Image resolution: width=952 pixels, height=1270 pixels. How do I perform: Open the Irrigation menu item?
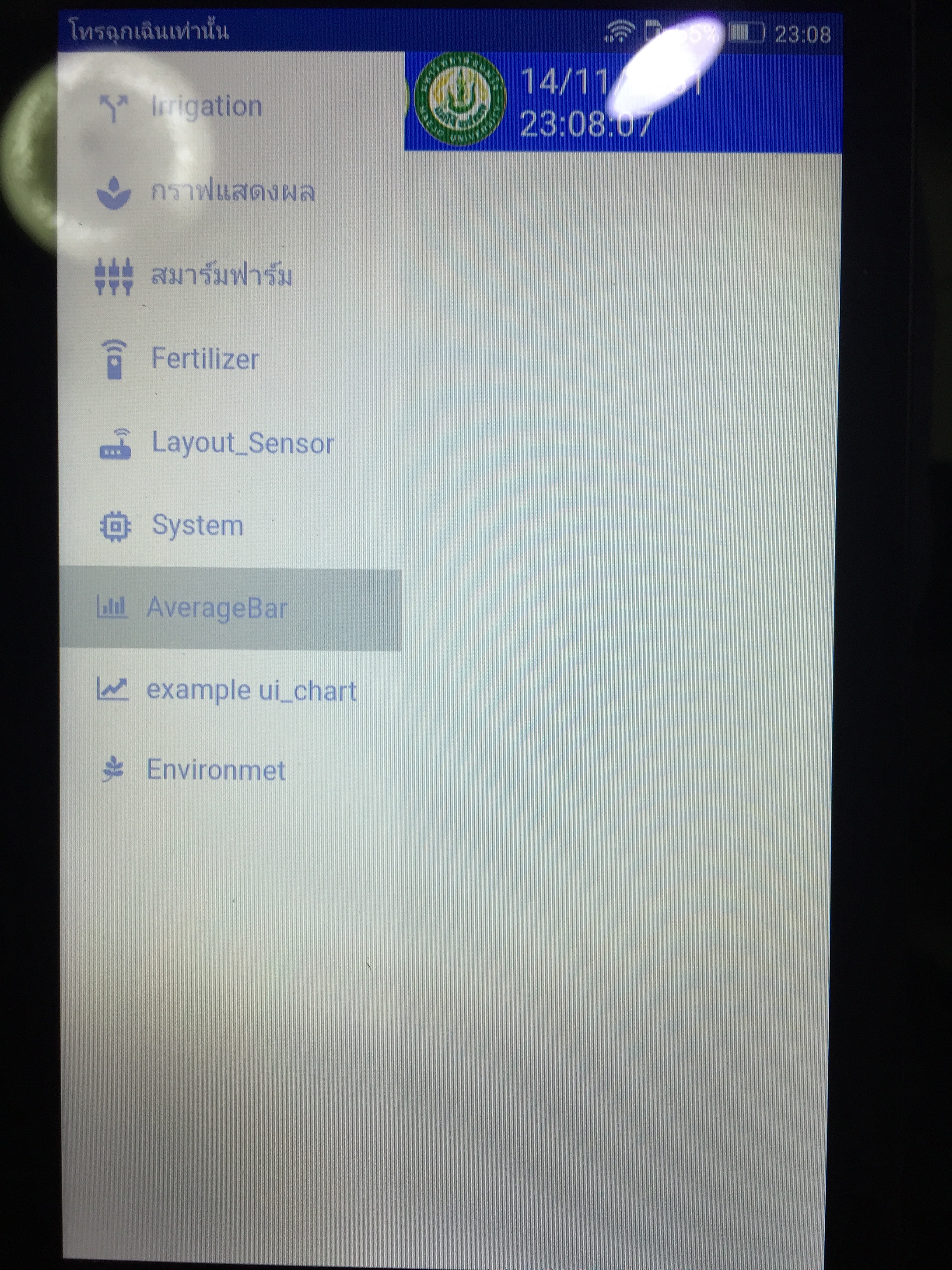click(206, 107)
